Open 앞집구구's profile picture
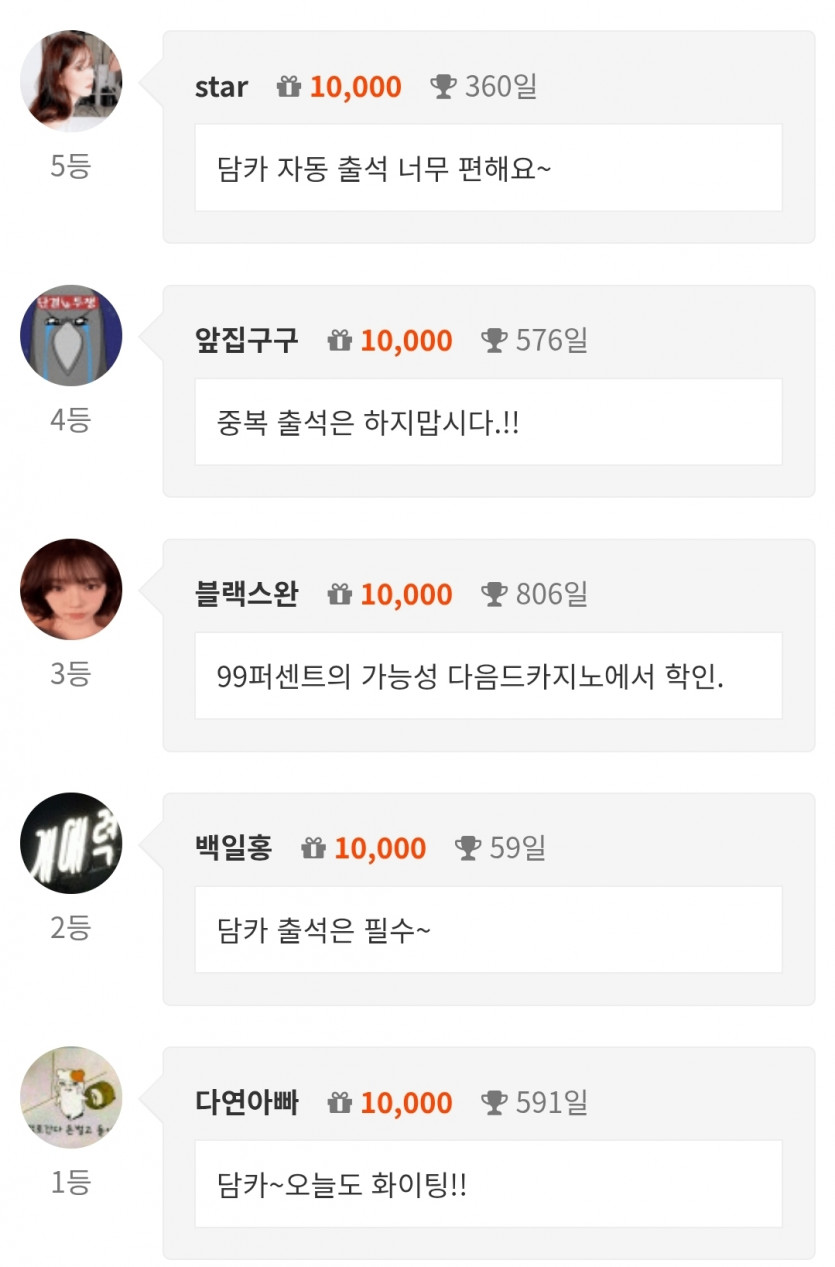 tap(70, 334)
